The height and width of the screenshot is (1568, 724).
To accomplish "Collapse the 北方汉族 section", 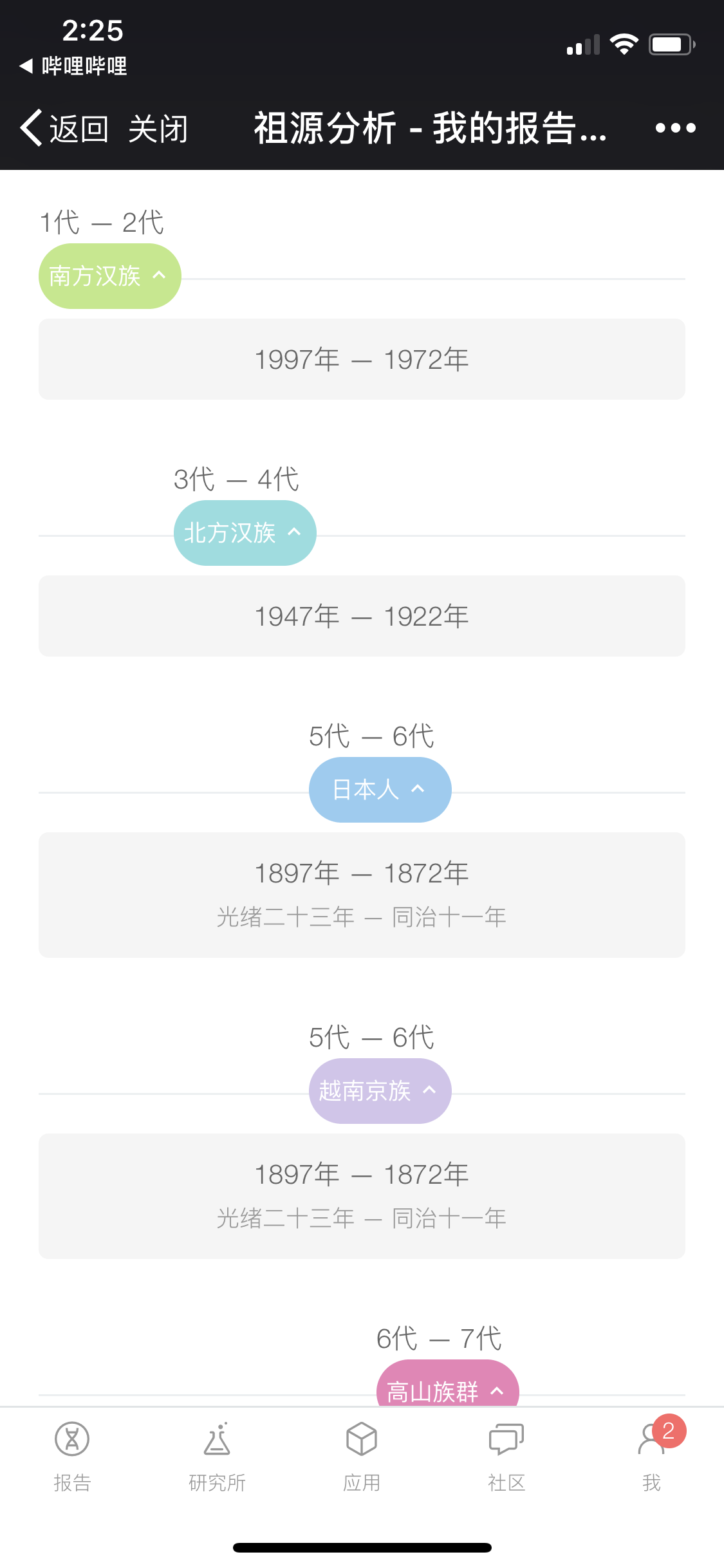I will [x=245, y=533].
